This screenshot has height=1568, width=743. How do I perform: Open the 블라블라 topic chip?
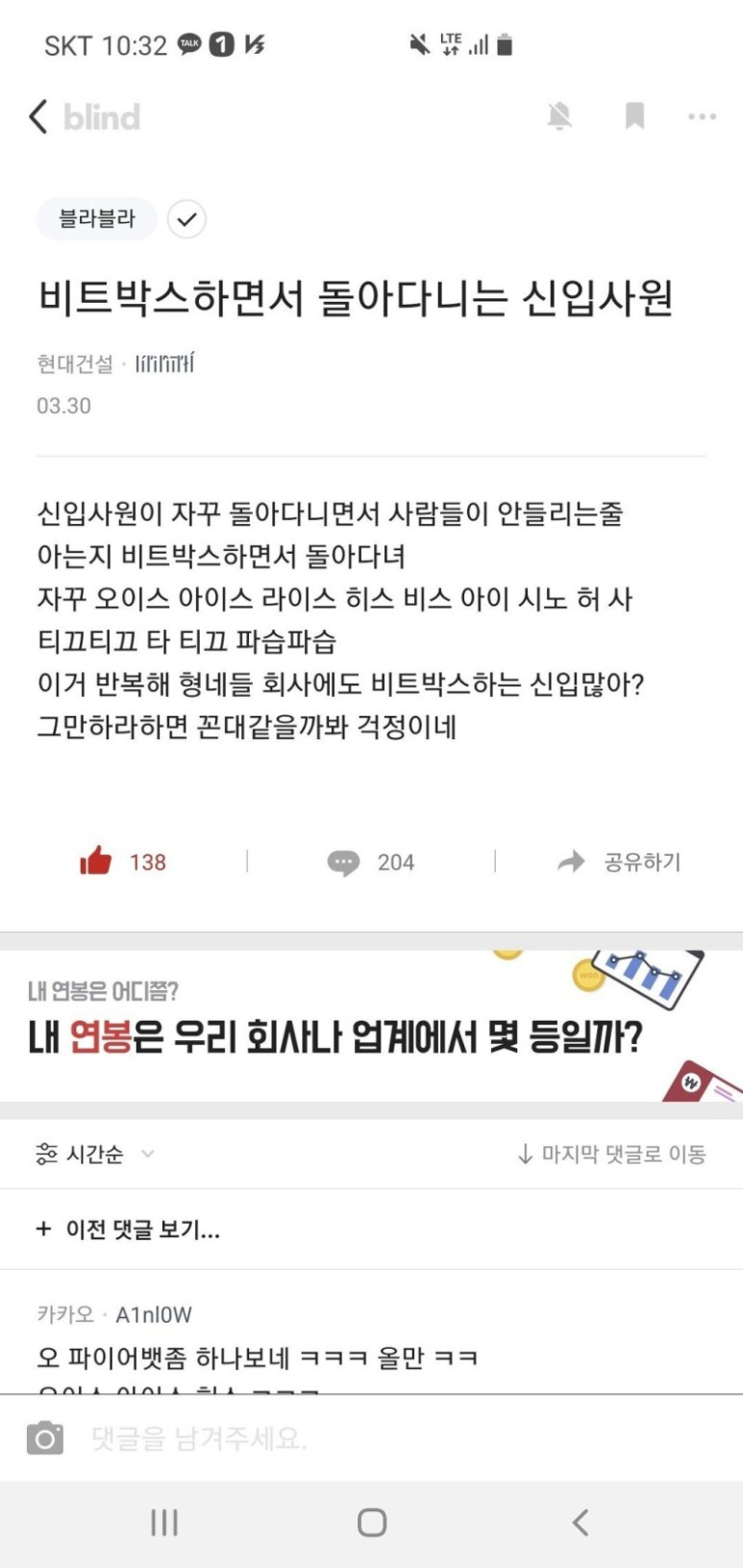tap(97, 219)
